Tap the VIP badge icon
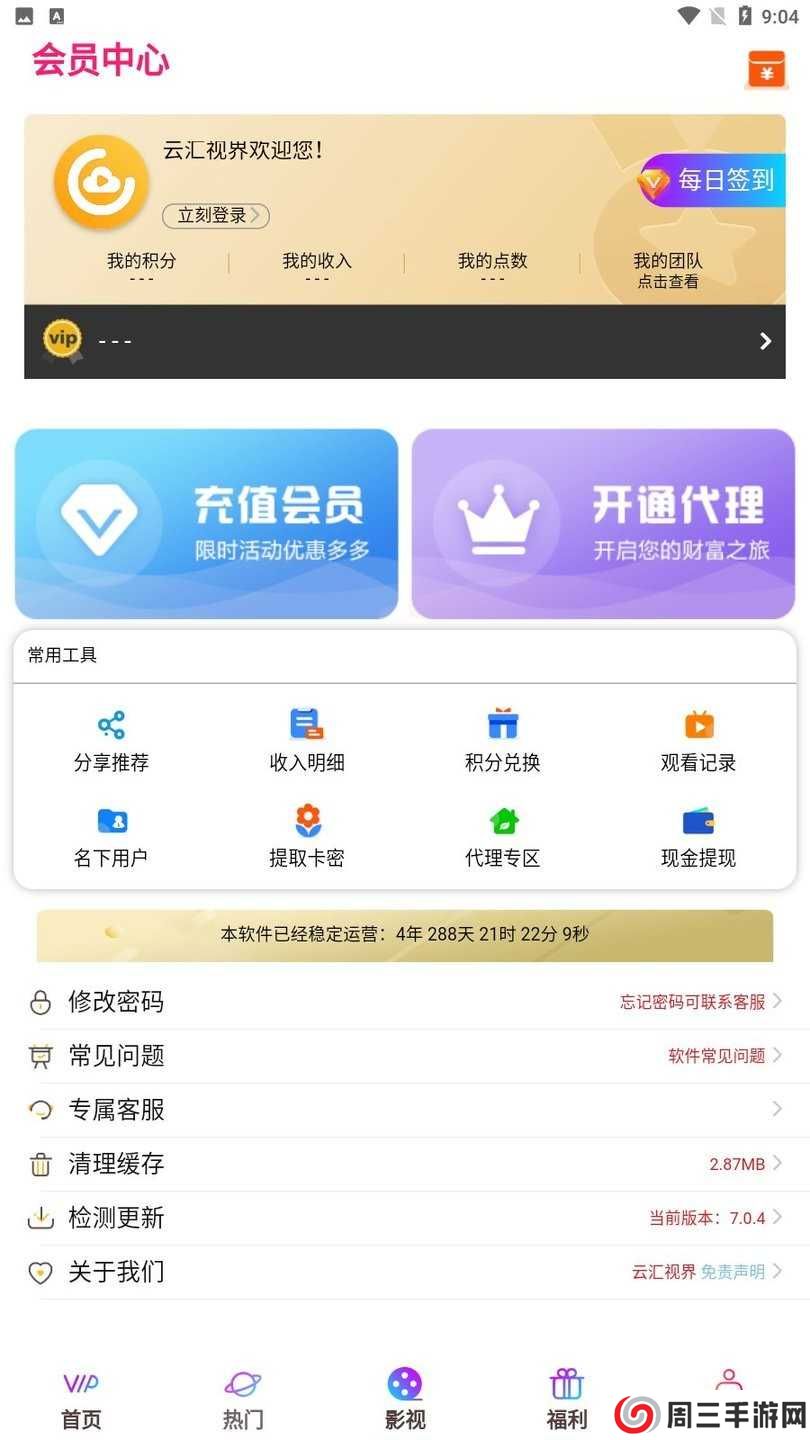This screenshot has height=1440, width=810. [62, 340]
